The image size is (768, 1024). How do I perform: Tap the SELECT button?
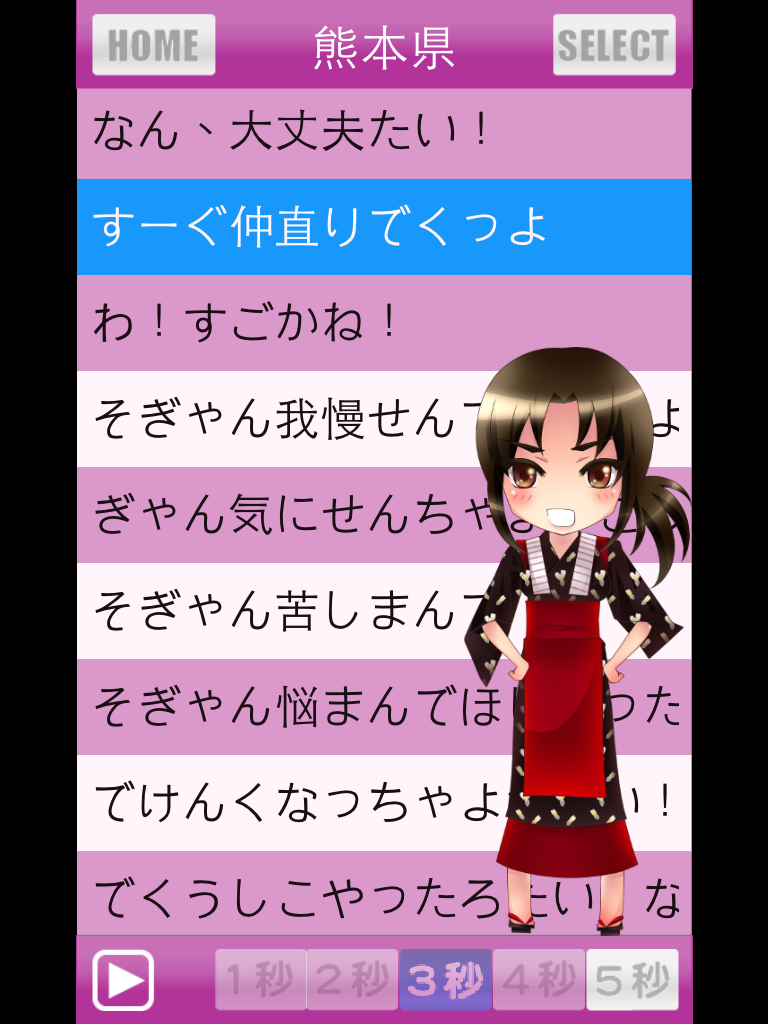pos(613,45)
